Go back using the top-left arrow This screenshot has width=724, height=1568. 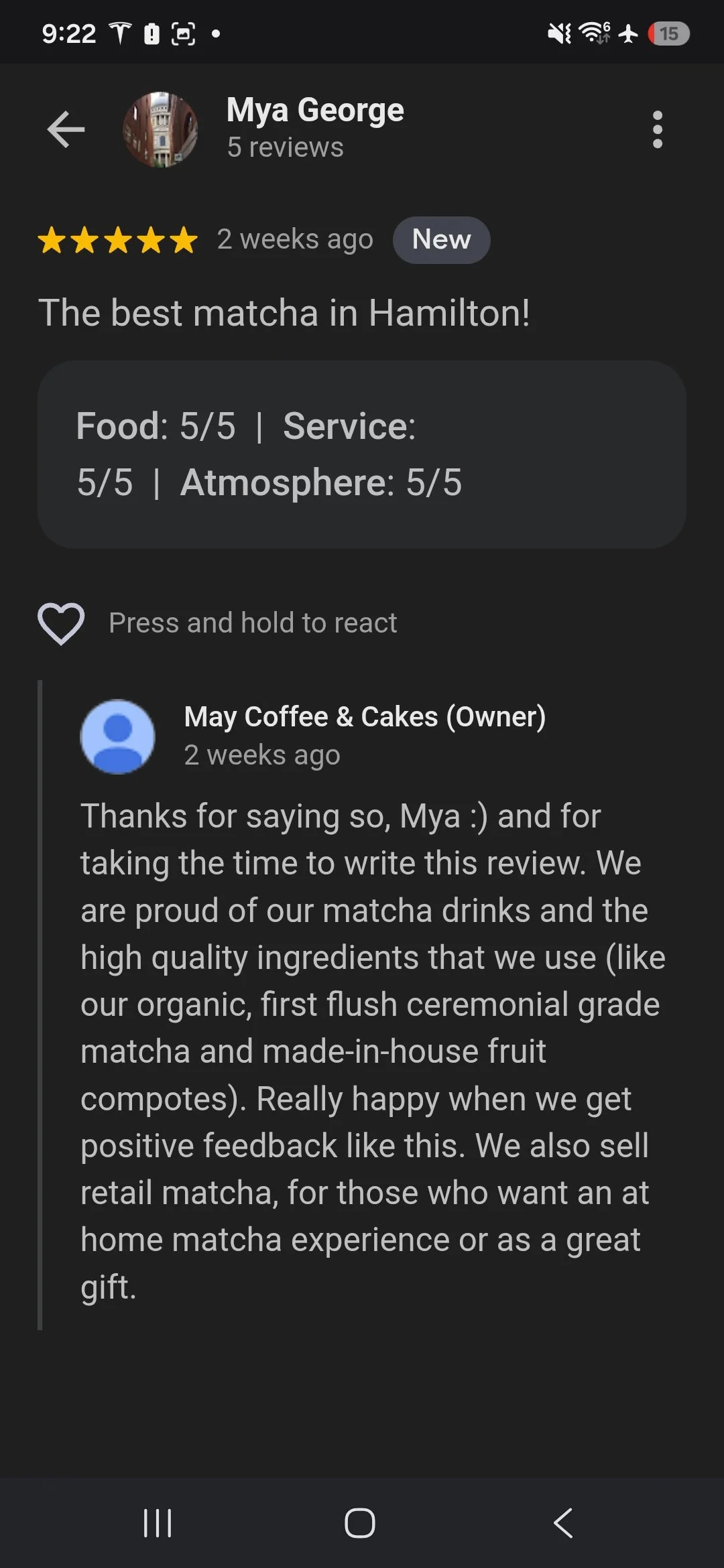pos(66,129)
